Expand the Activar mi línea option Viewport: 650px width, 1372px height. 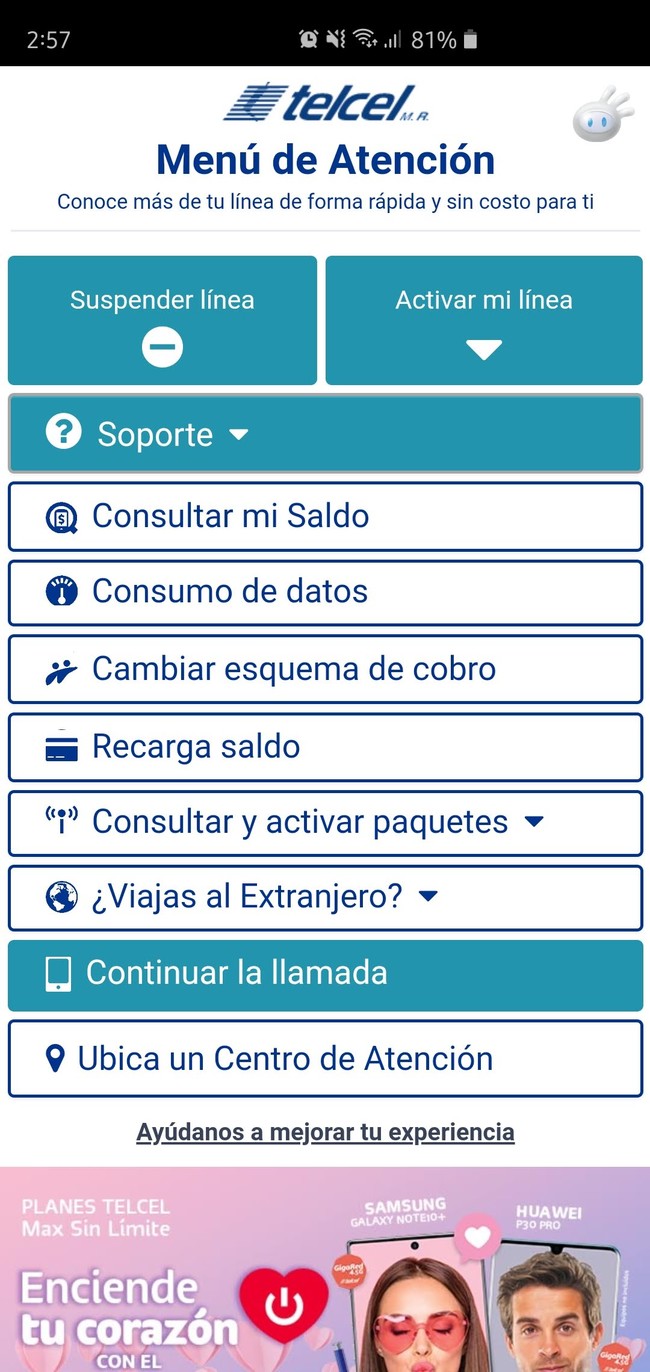point(484,320)
